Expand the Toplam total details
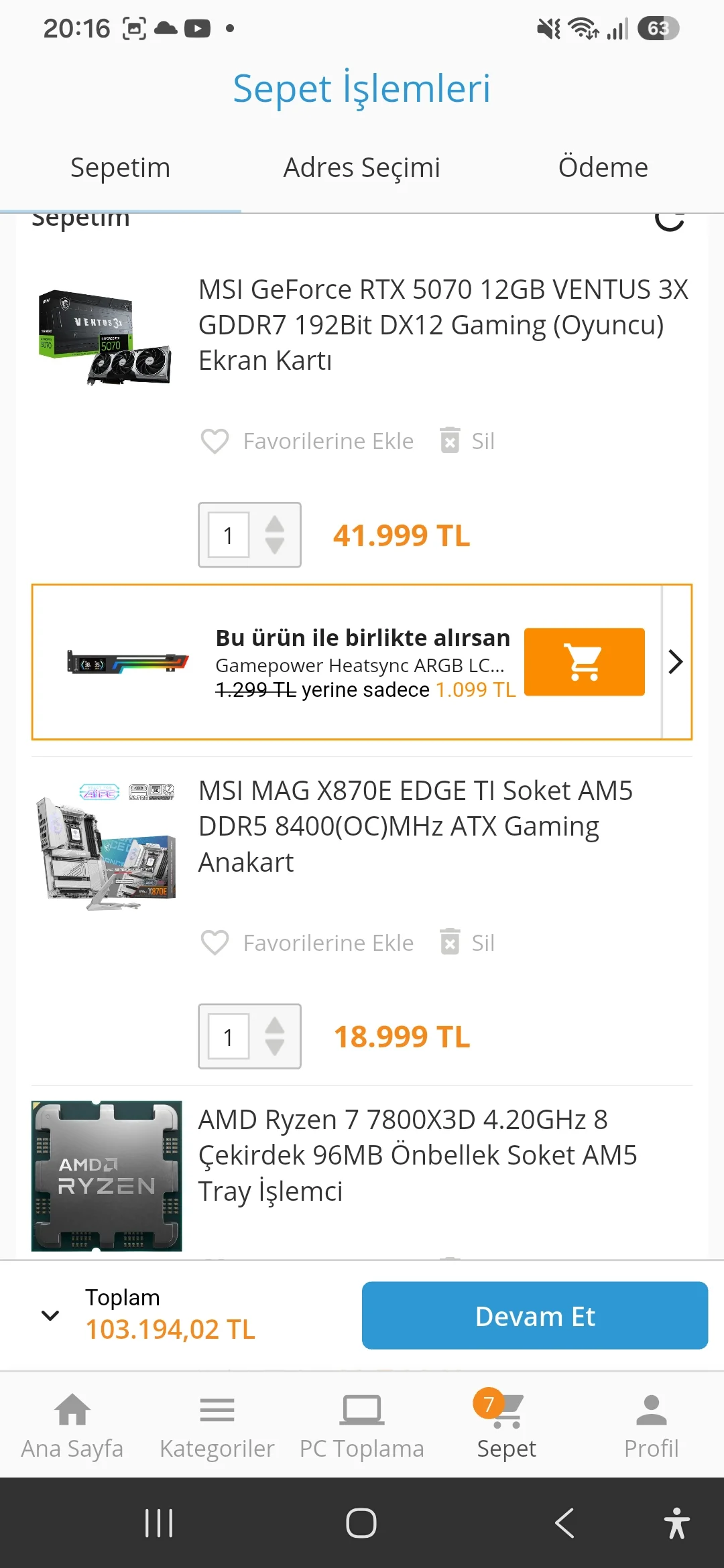The image size is (724, 1568). (50, 1315)
